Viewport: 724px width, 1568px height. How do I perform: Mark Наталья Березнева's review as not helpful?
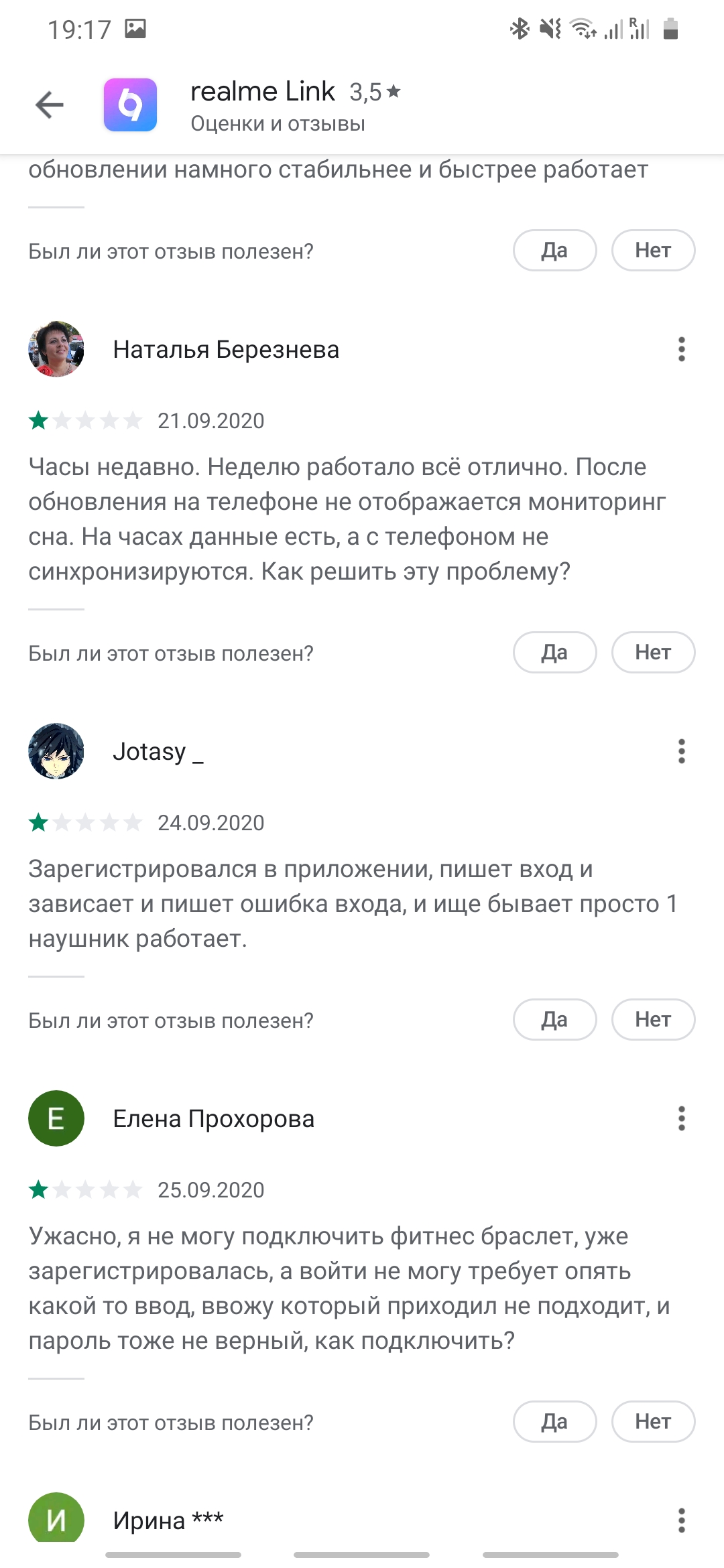653,652
